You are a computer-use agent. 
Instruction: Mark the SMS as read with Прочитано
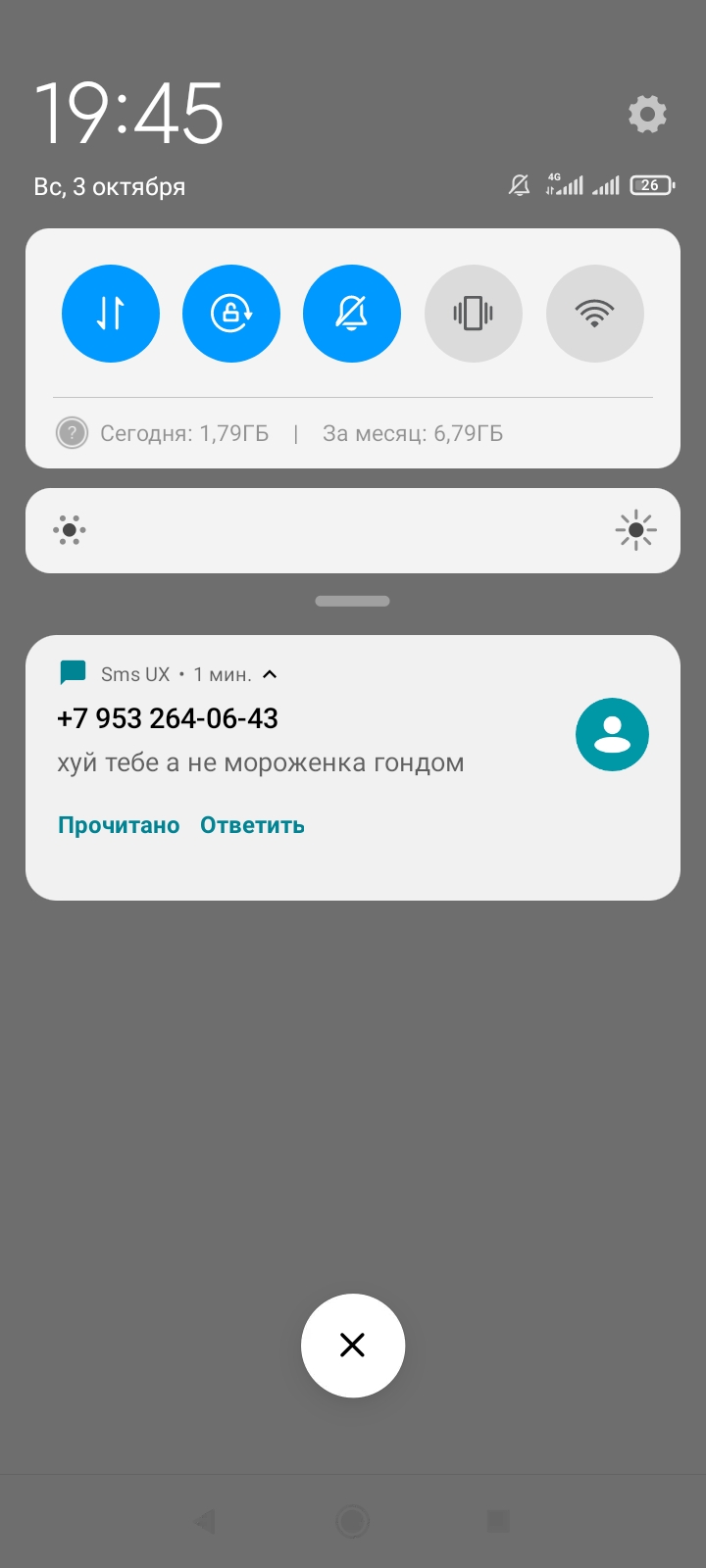coord(119,825)
